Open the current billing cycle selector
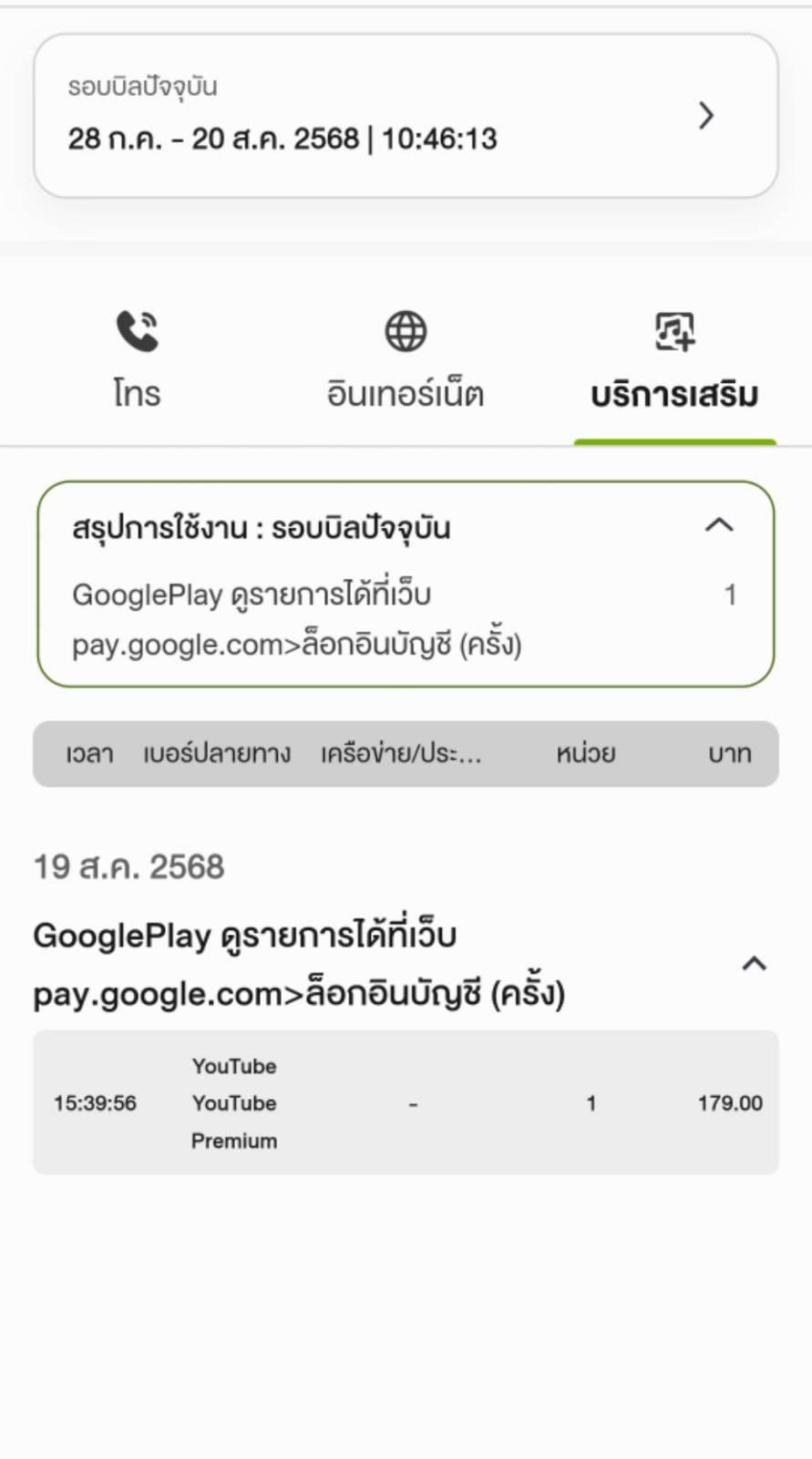The width and height of the screenshot is (812, 1459). click(x=406, y=116)
